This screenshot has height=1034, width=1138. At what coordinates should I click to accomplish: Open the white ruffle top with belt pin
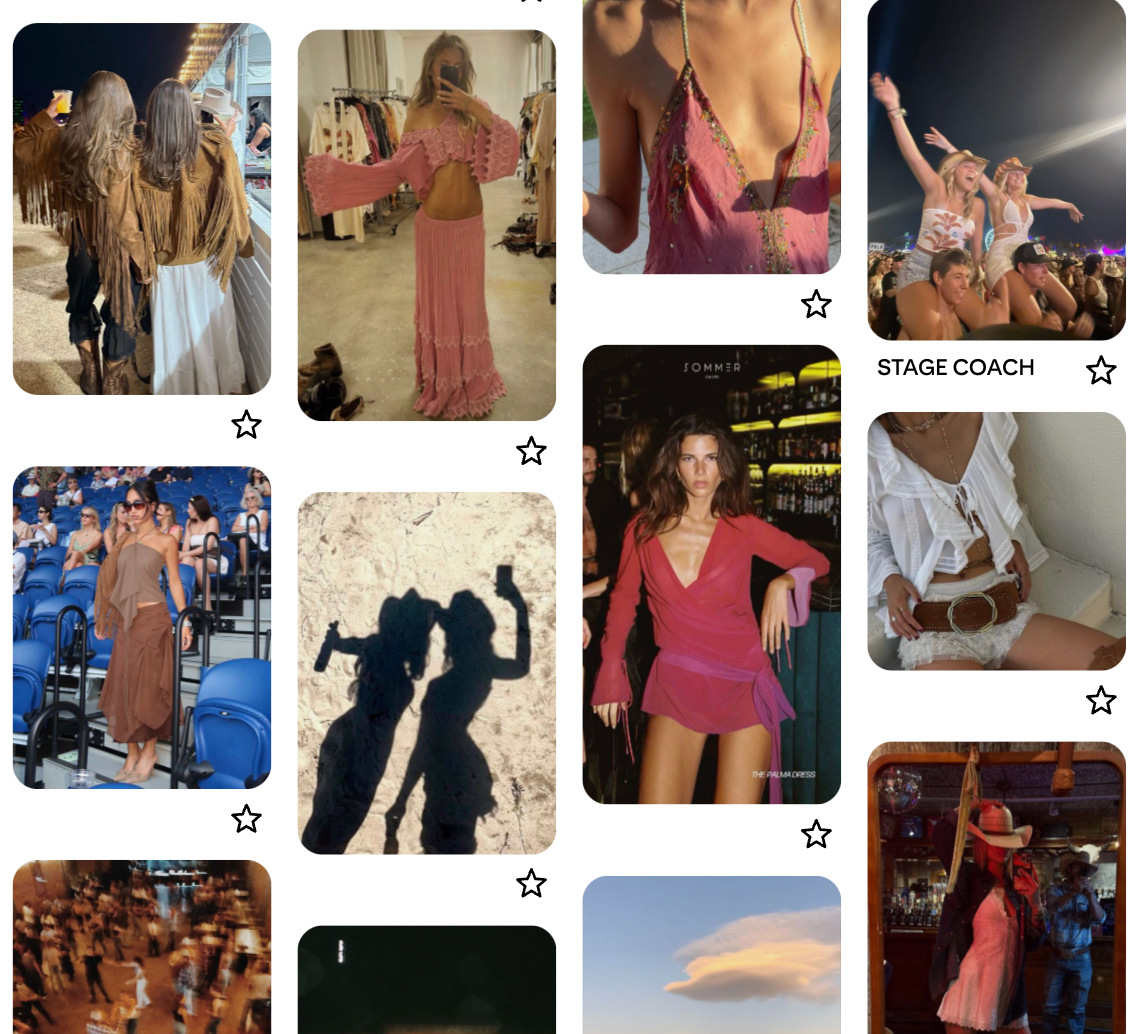[996, 541]
